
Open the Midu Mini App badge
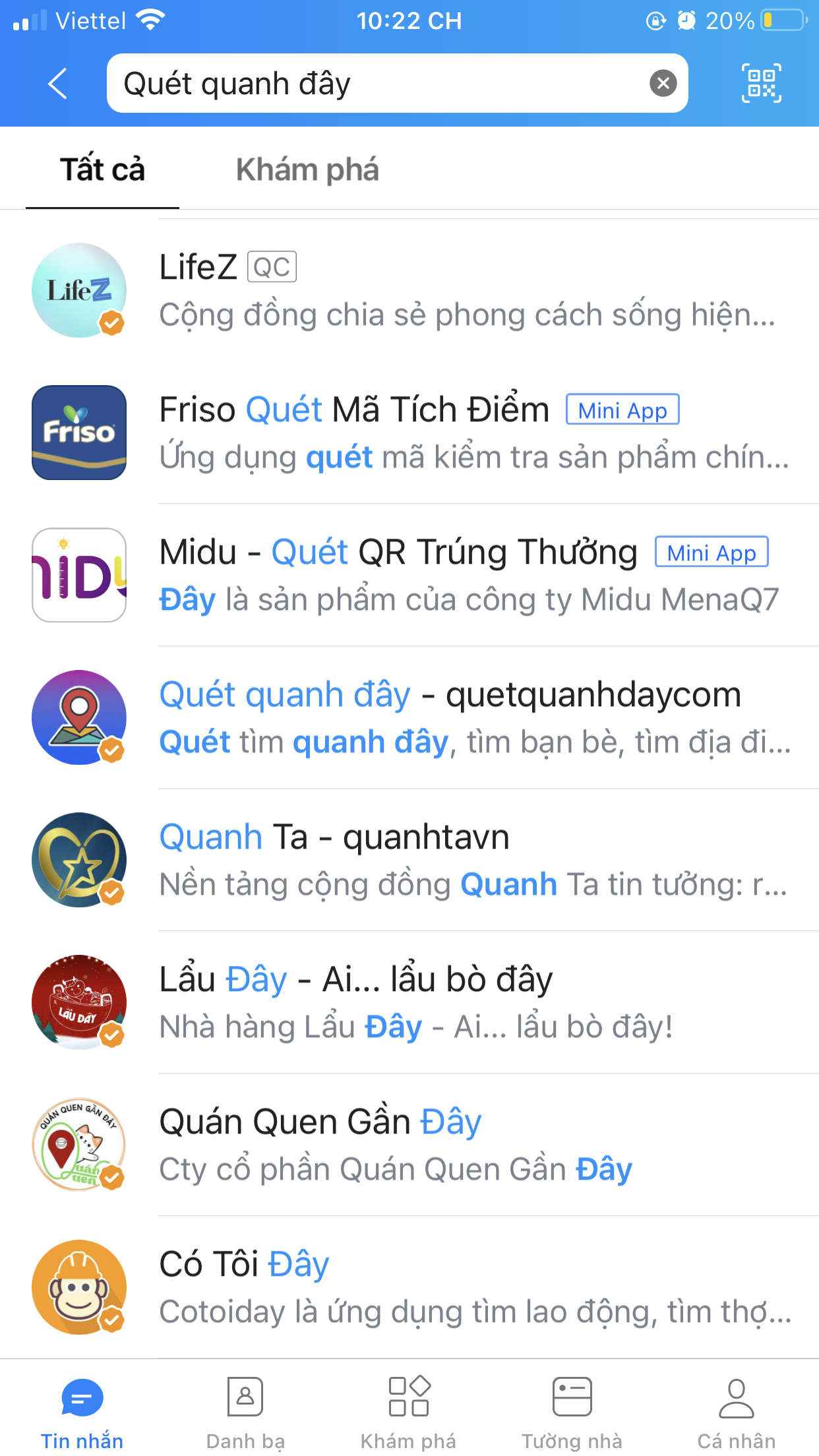click(712, 553)
